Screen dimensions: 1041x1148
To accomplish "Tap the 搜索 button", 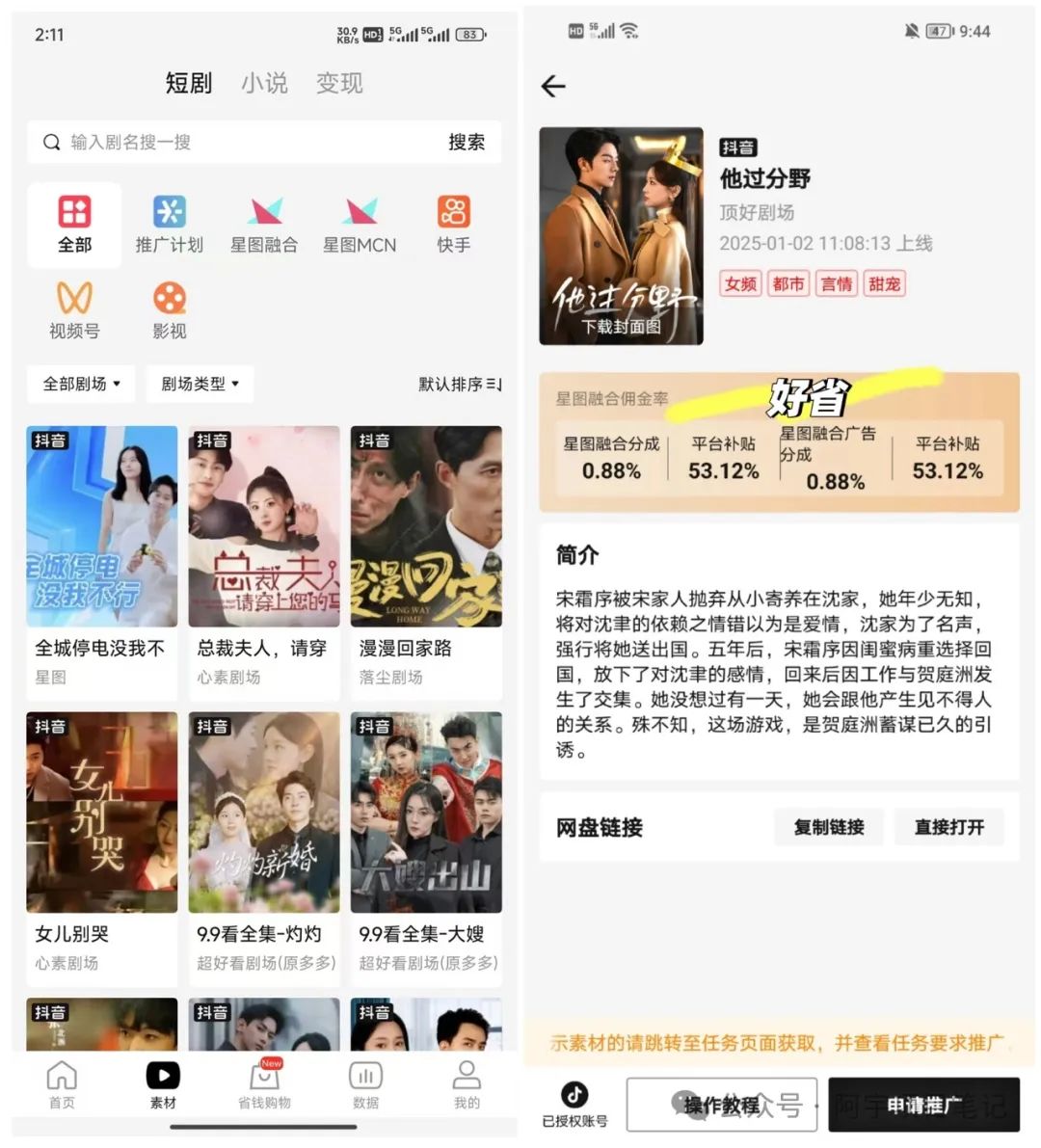I will (467, 143).
